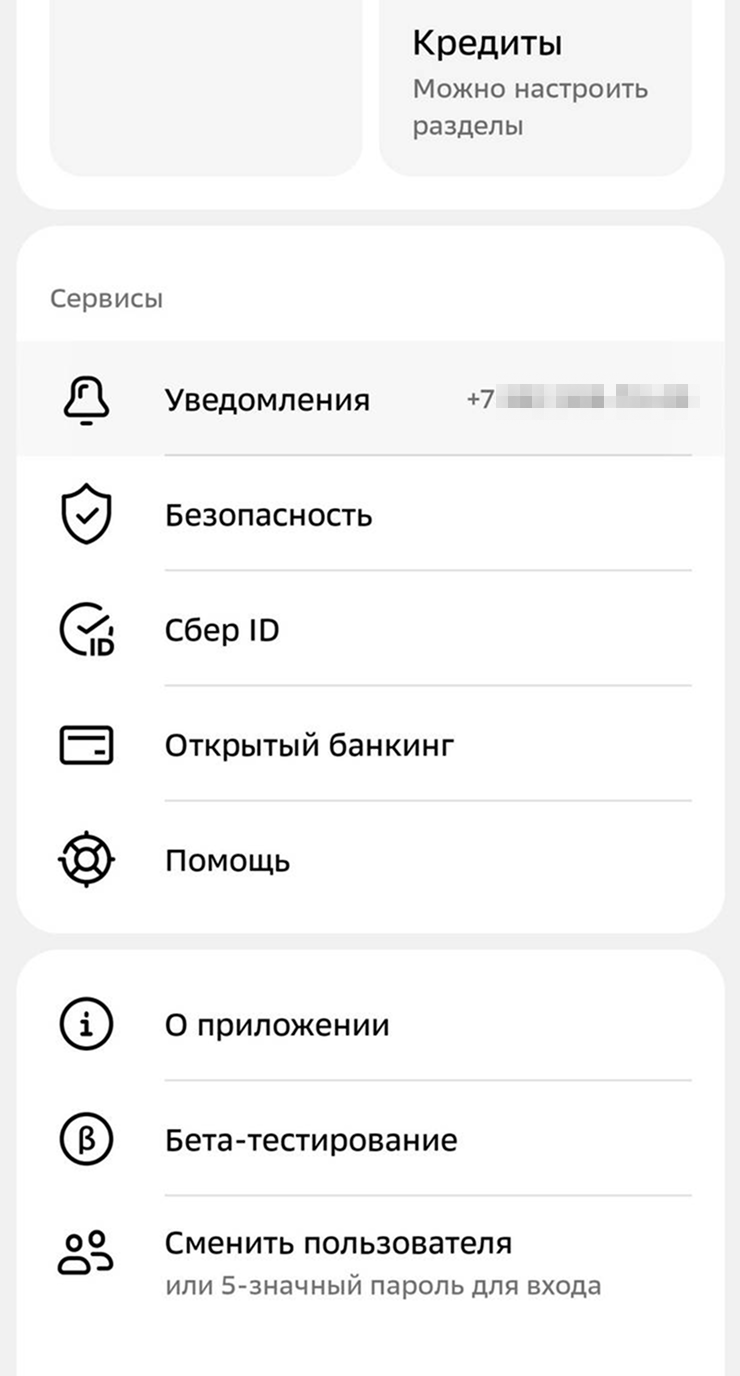The height and width of the screenshot is (1376, 740).
Task: Tap Сменить пользователя
Action: click(x=370, y=1262)
